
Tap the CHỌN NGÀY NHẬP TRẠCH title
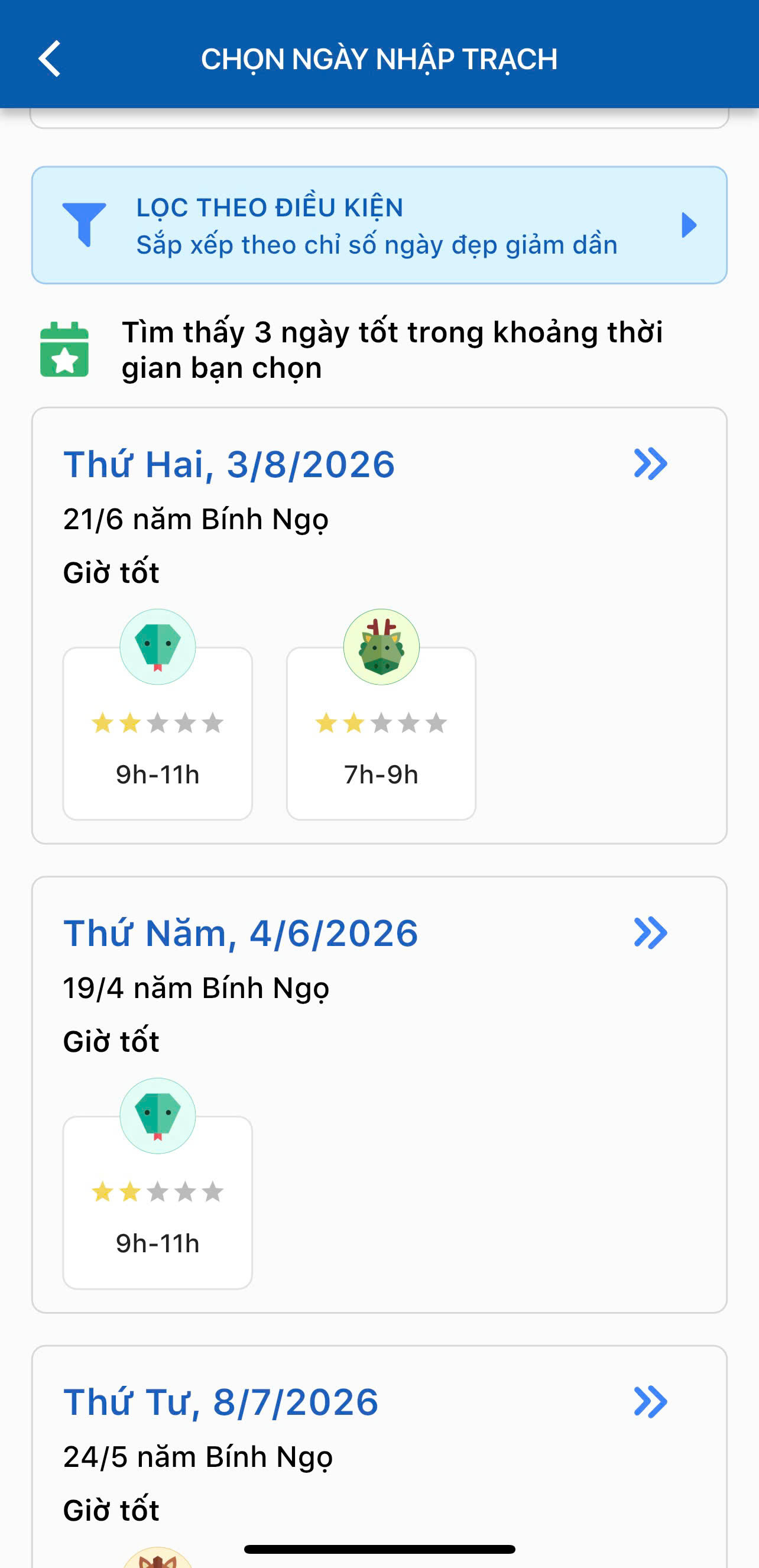point(379,59)
